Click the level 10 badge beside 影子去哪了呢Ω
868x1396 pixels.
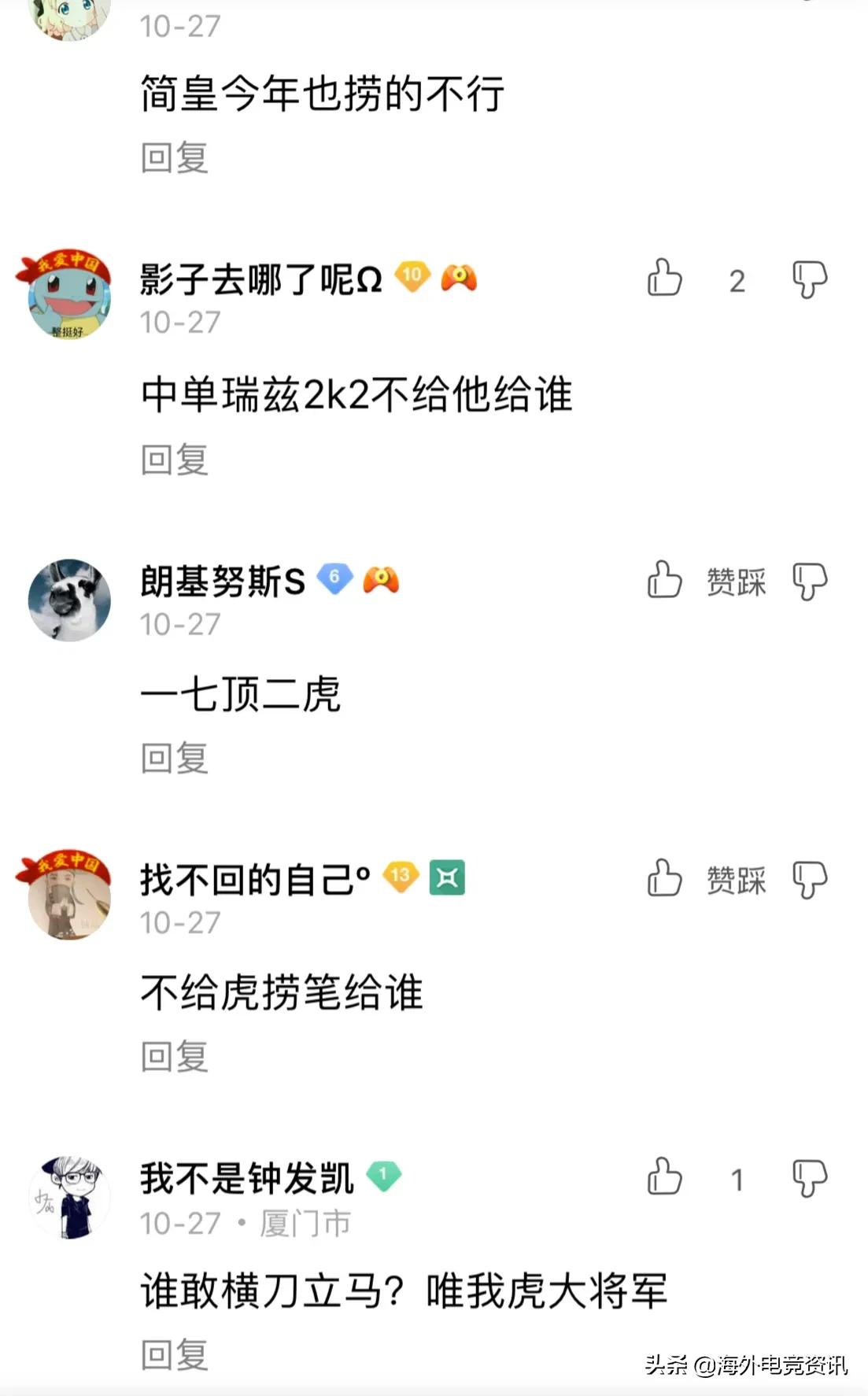coord(412,277)
